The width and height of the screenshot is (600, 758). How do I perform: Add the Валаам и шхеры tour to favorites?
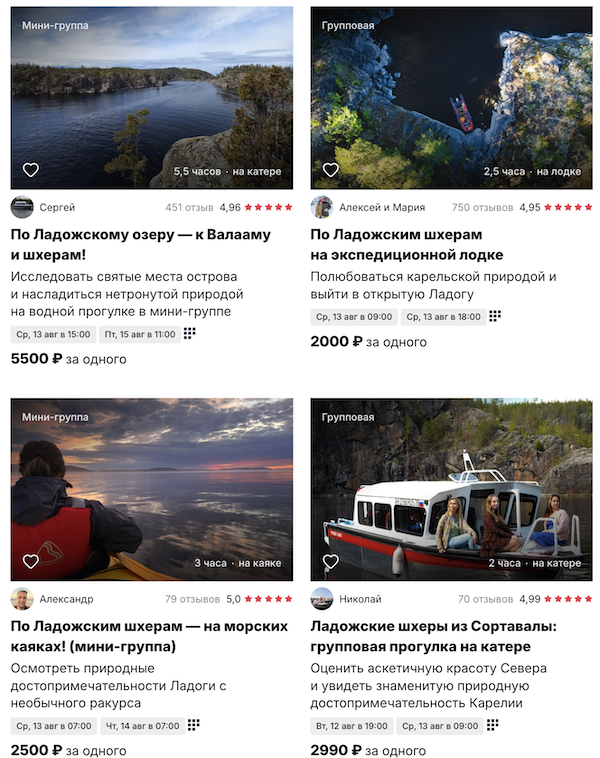click(x=31, y=170)
